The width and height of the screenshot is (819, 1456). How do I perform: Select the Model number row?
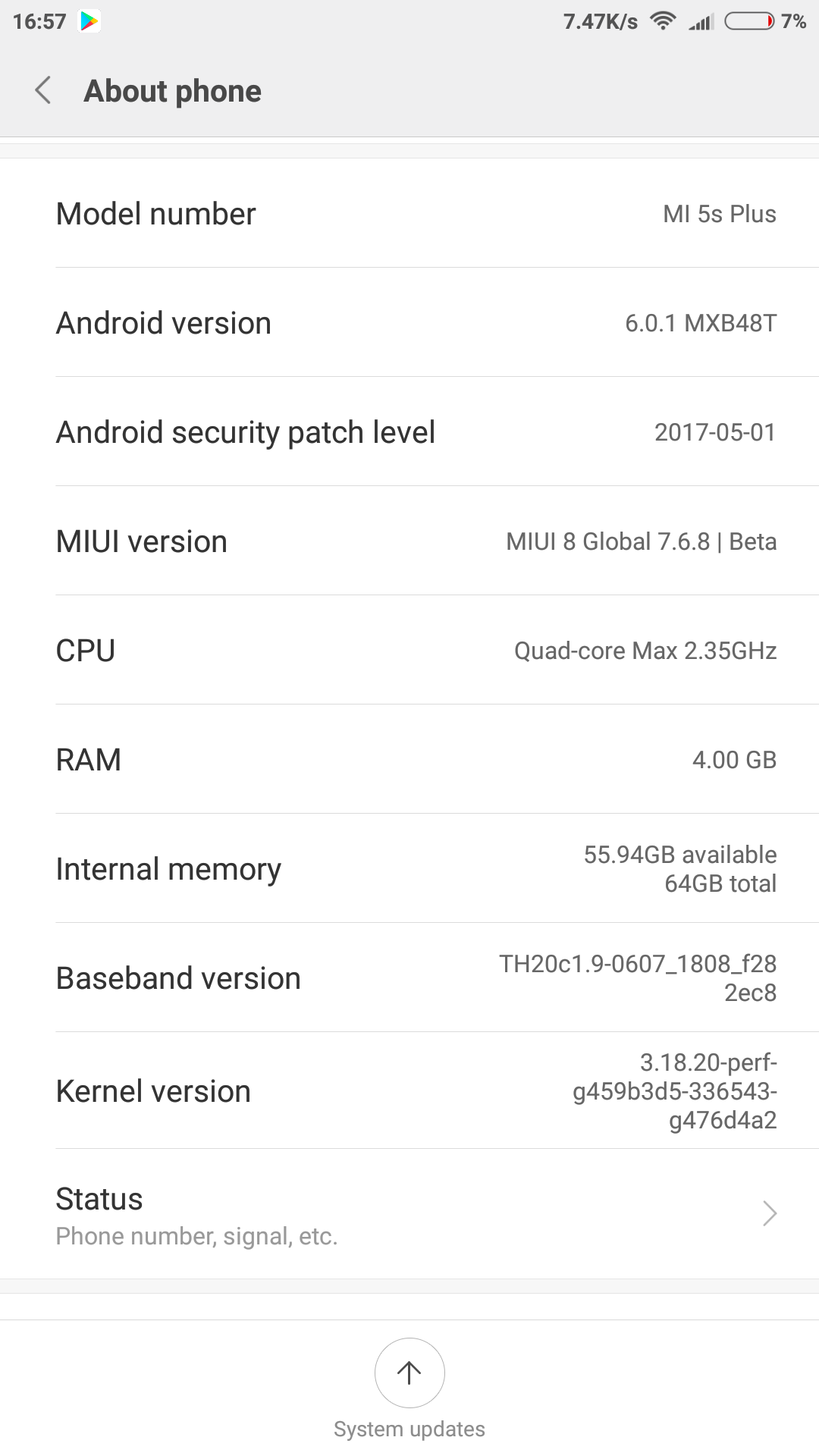[409, 214]
